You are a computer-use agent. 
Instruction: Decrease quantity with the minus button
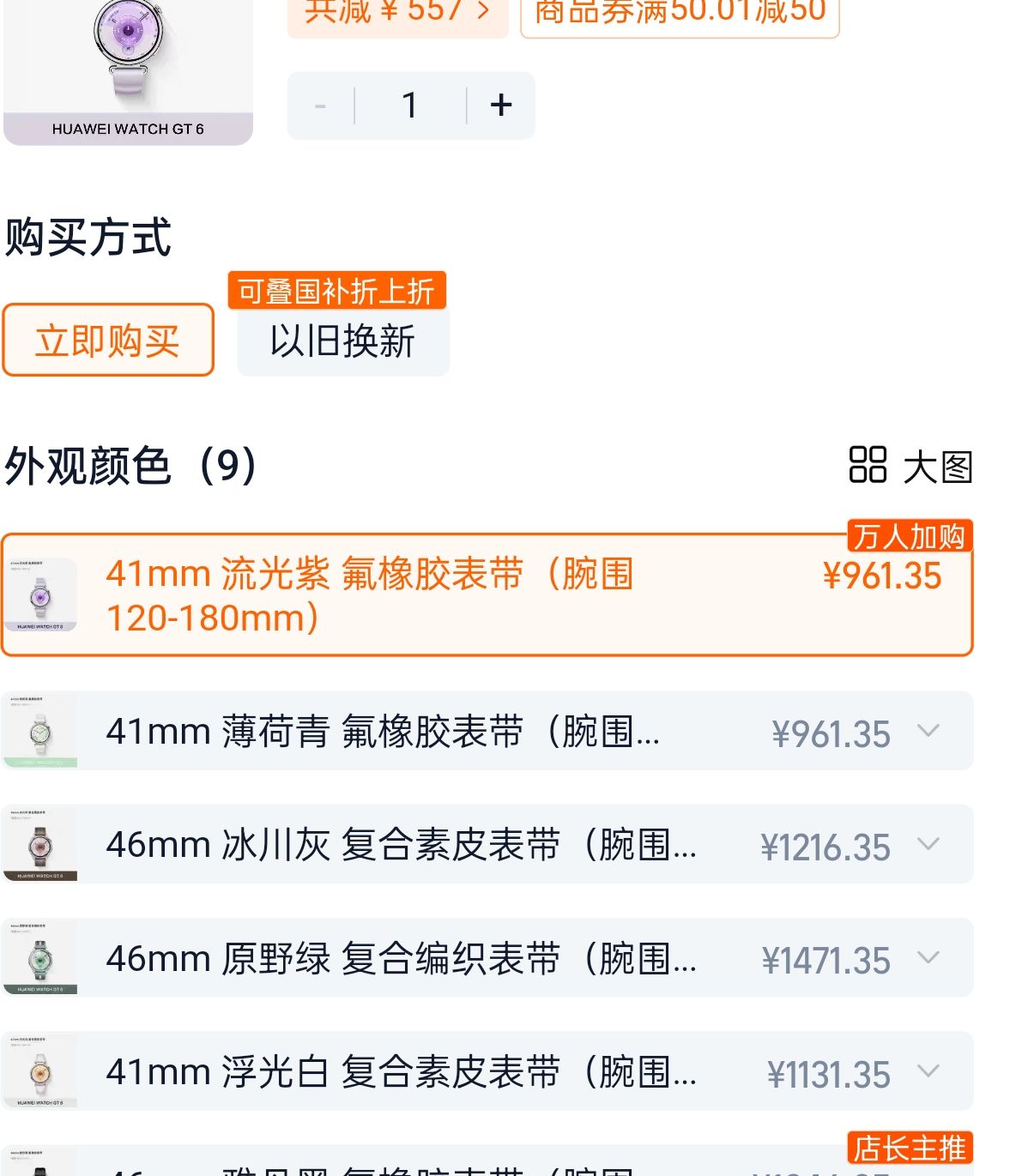click(321, 106)
